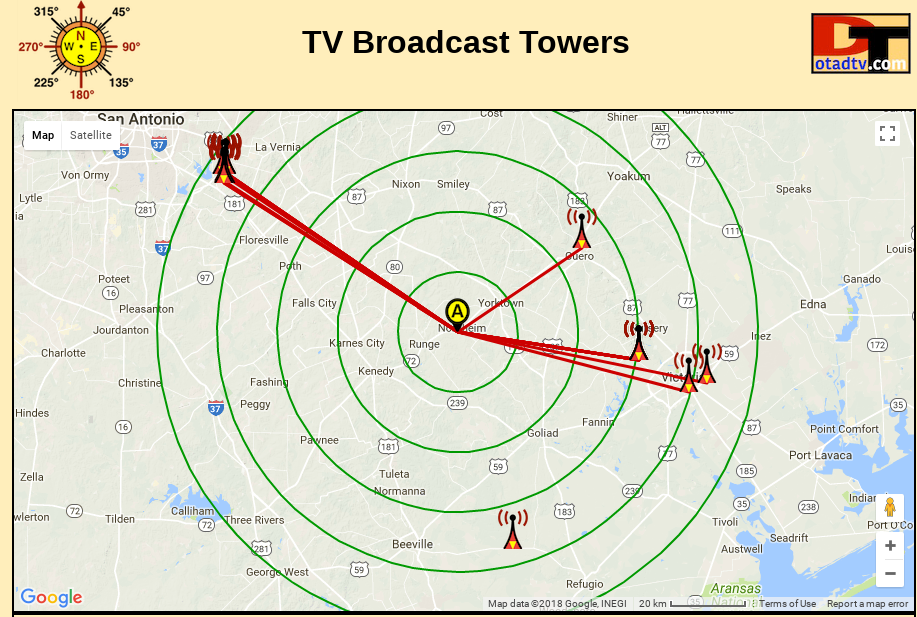Select the Map view button
The width and height of the screenshot is (917, 617).
pos(43,135)
